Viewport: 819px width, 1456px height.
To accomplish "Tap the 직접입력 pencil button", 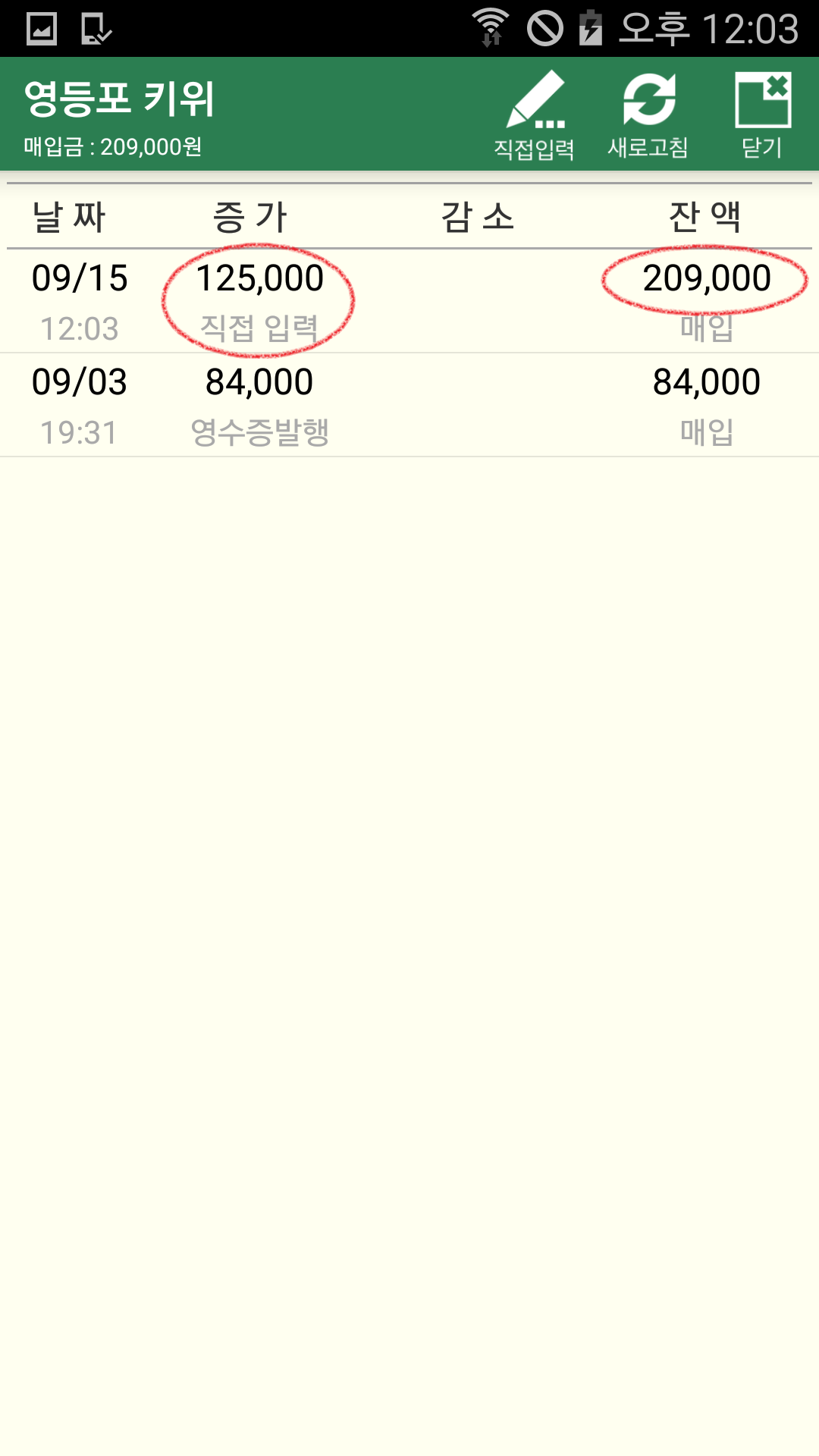I will 534,115.
